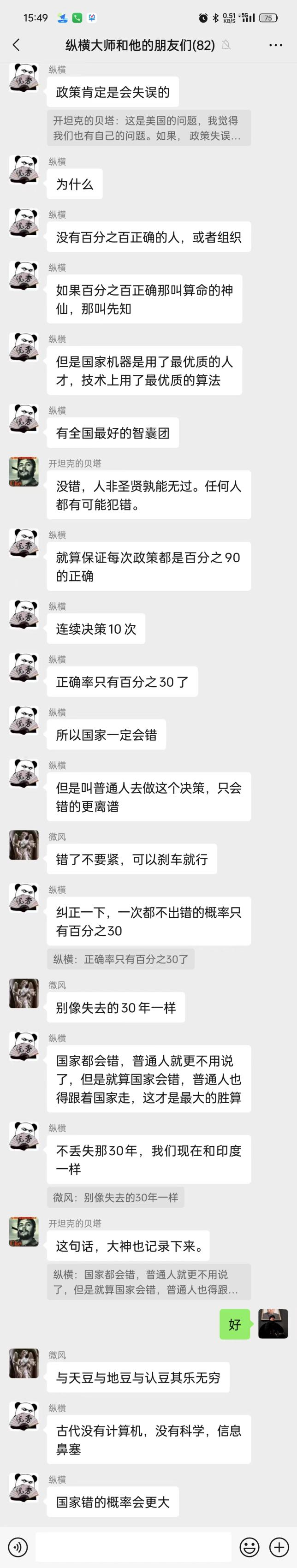
Task: Open my own avatar beside '好'
Action: tap(273, 1323)
